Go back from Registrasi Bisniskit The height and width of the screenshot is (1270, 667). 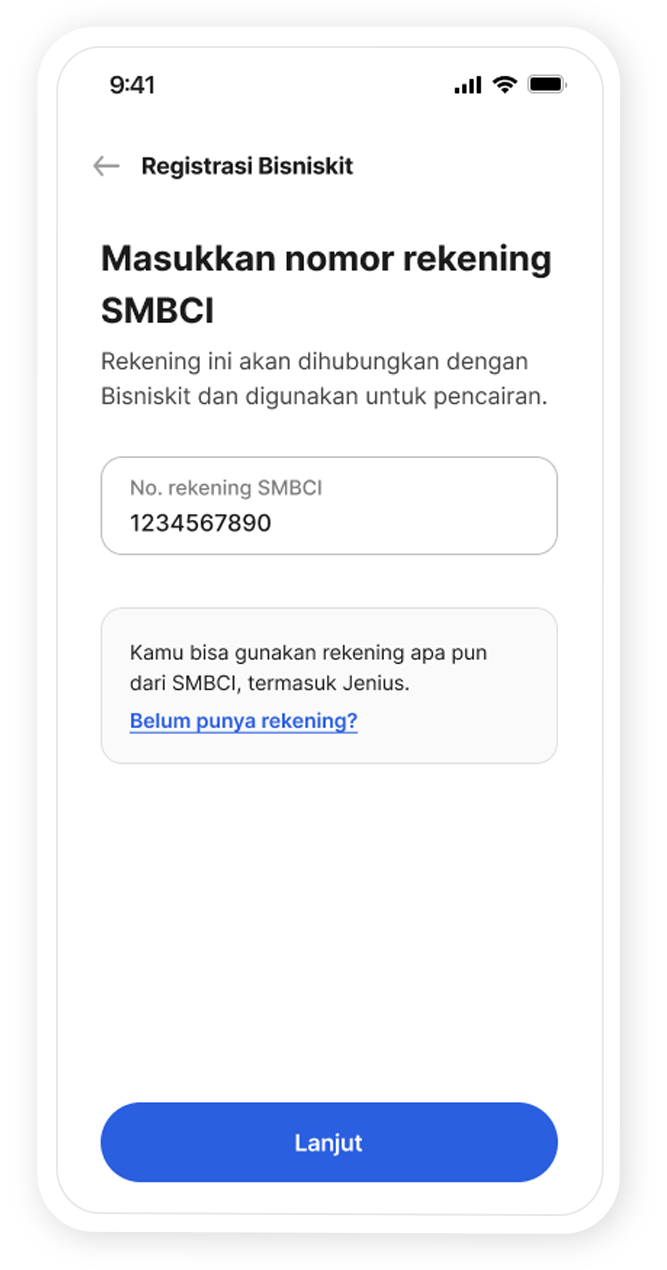coord(106,166)
